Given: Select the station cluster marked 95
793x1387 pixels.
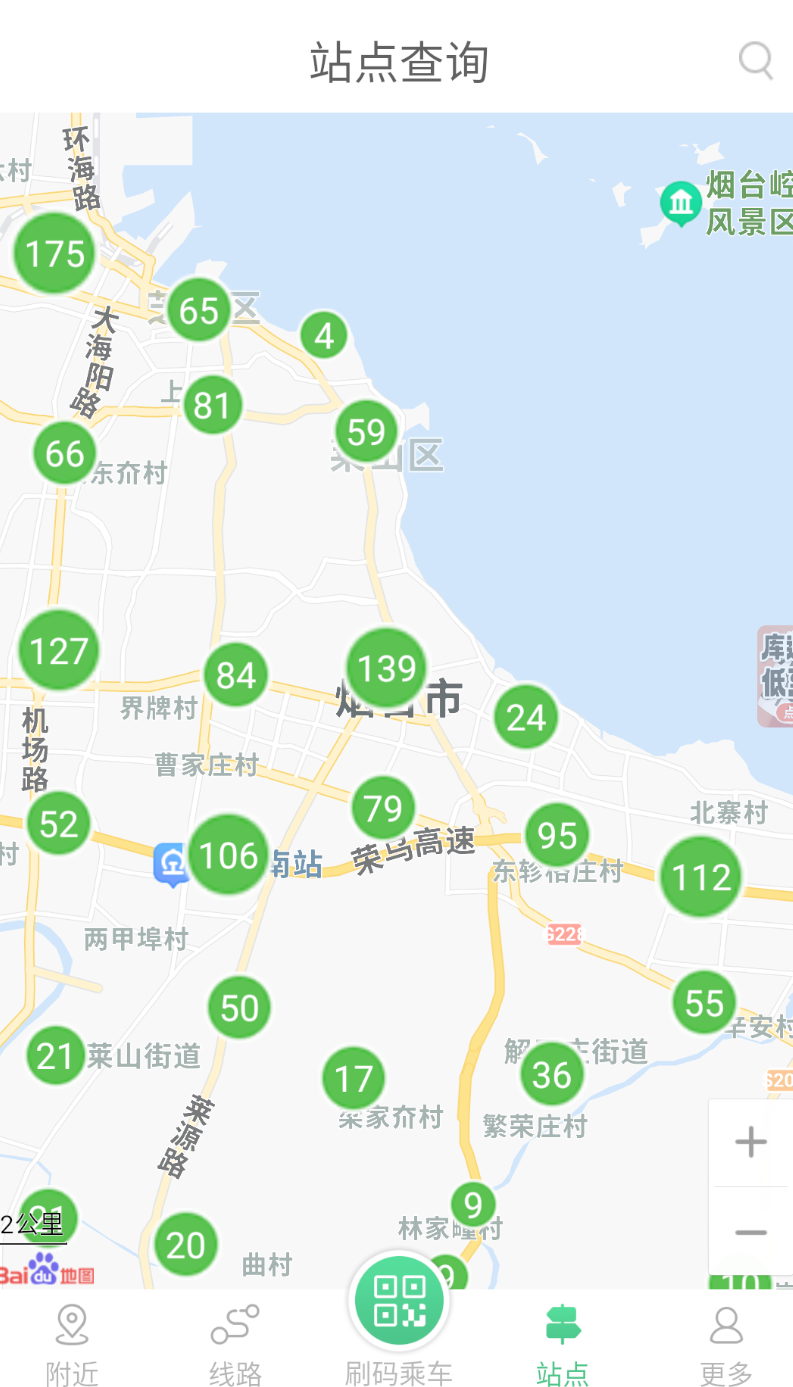Looking at the screenshot, I should 557,835.
